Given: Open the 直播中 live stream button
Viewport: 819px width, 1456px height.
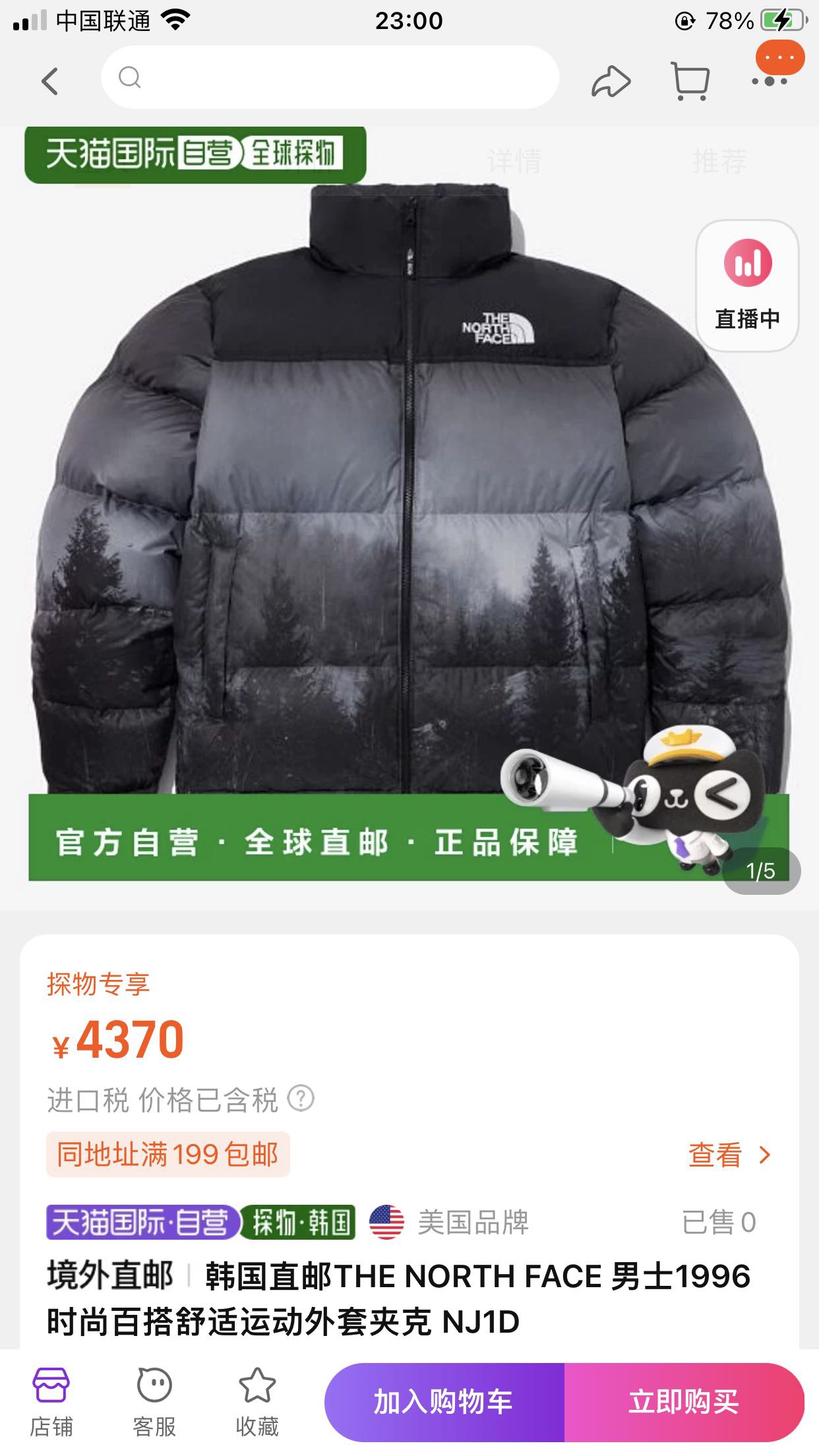Looking at the screenshot, I should pyautogui.click(x=747, y=286).
